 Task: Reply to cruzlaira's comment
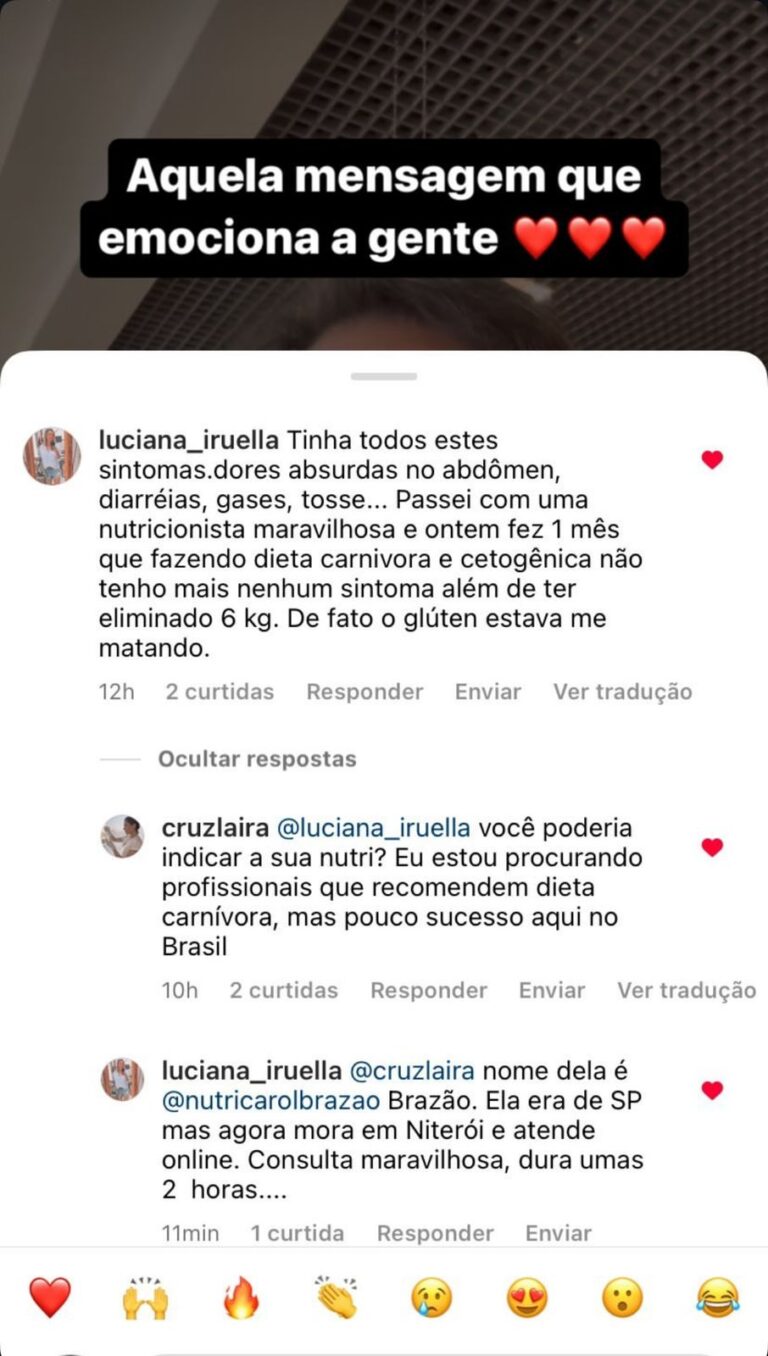428,991
